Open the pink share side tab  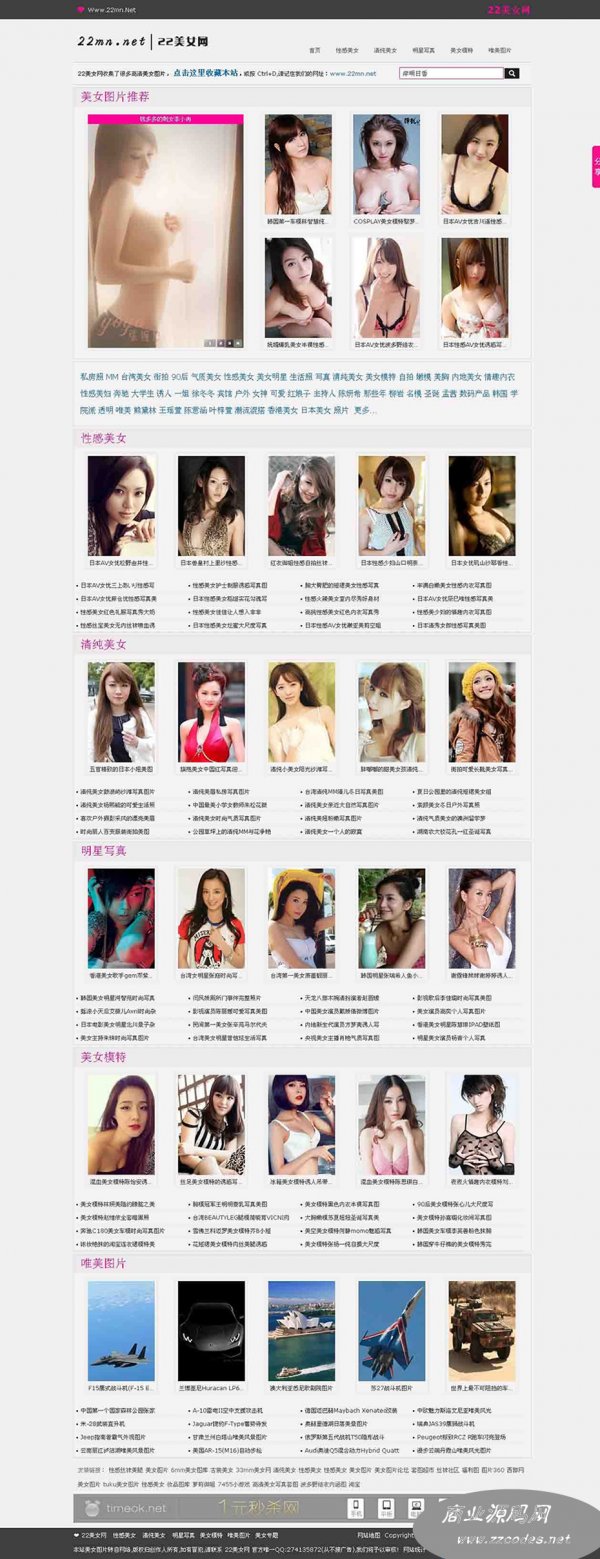point(596,167)
